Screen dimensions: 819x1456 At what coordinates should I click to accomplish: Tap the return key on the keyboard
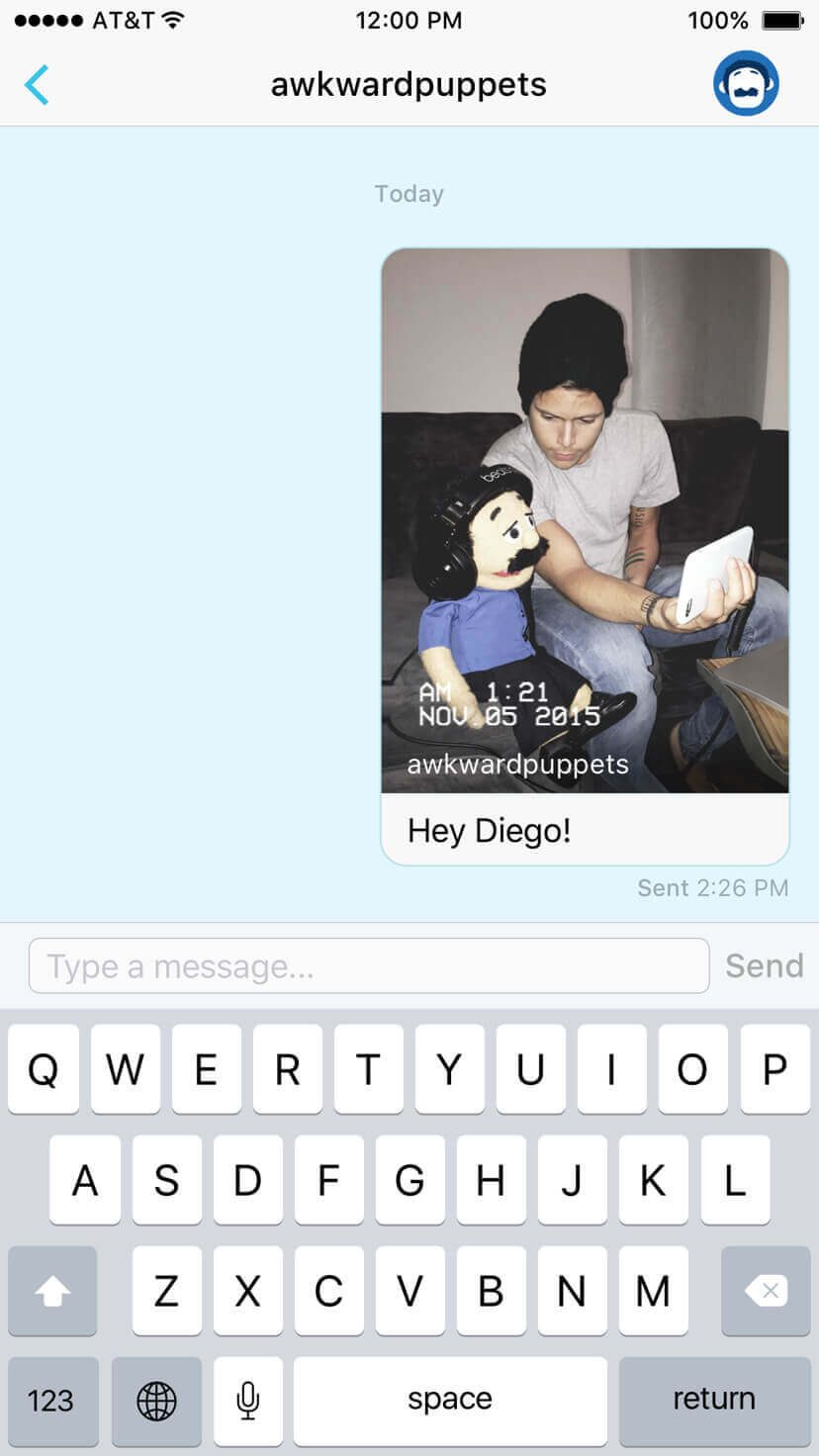(714, 1400)
